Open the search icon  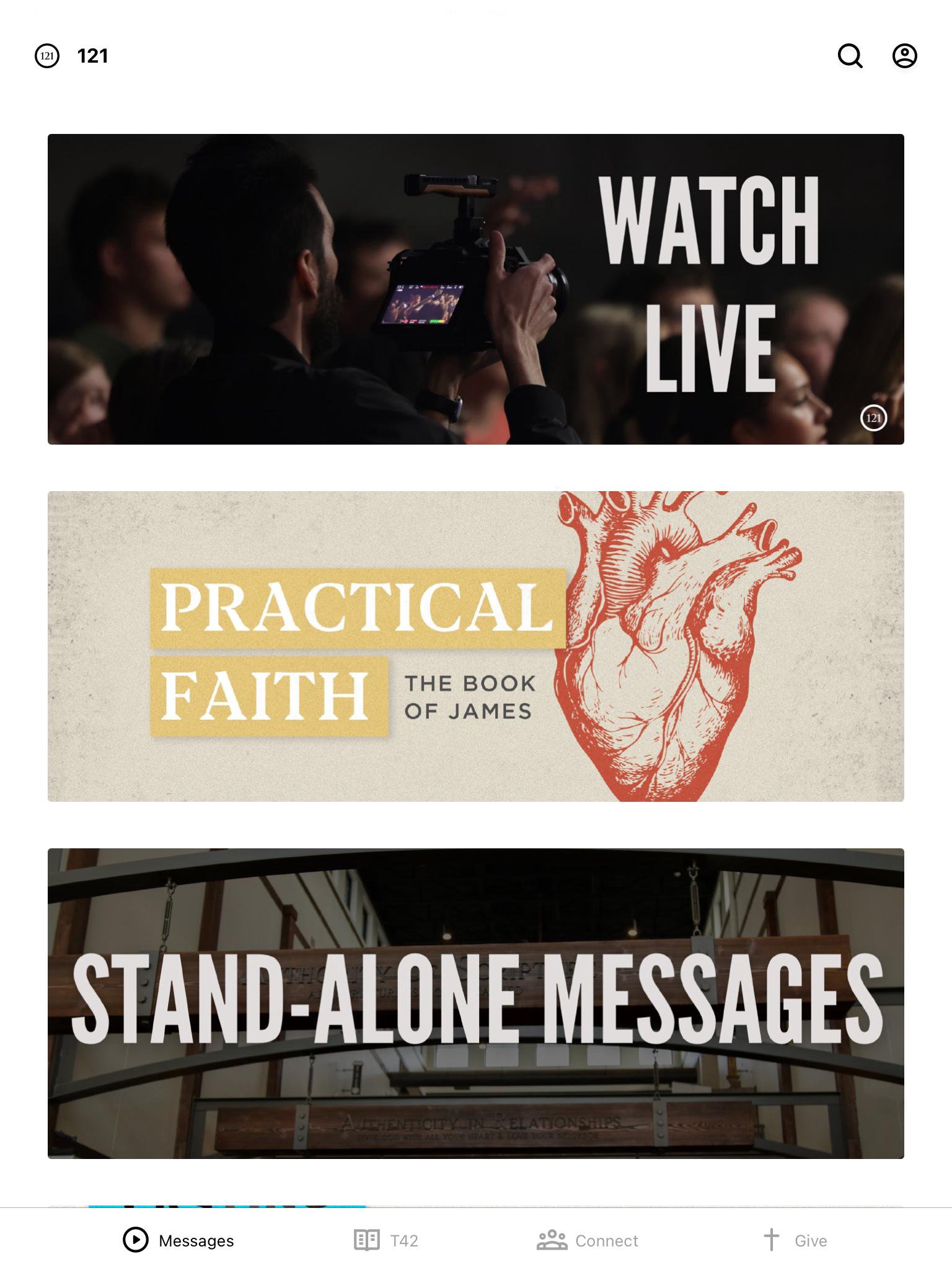850,56
